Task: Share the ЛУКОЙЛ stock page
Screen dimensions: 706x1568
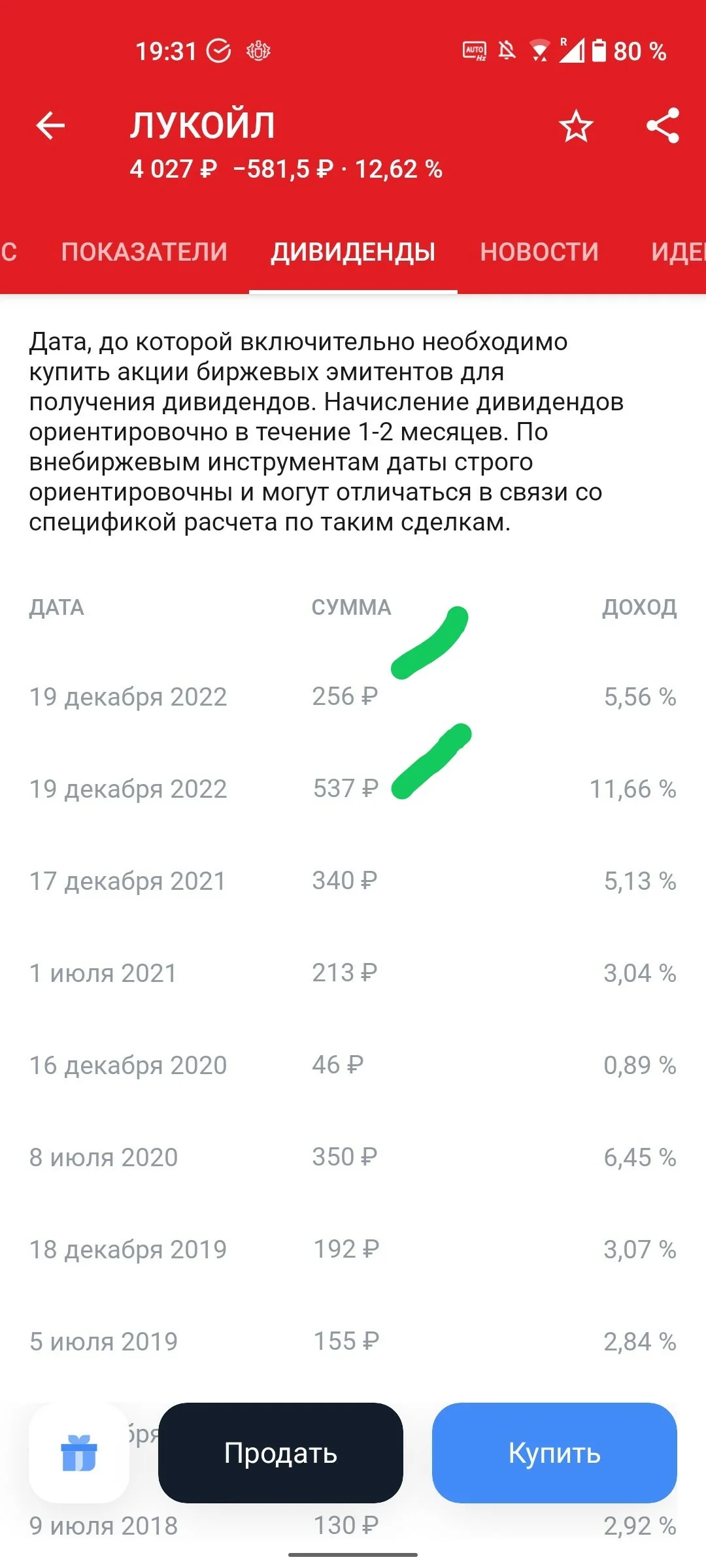Action: click(x=663, y=125)
